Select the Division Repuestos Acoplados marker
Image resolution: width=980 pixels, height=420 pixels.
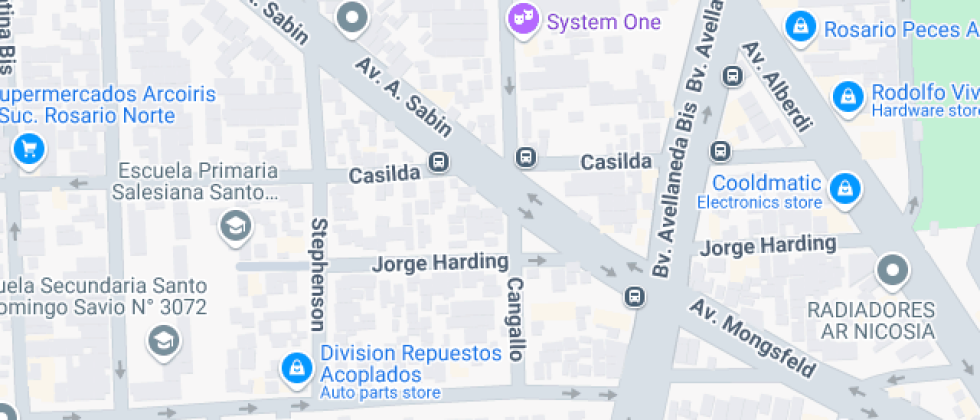295,369
